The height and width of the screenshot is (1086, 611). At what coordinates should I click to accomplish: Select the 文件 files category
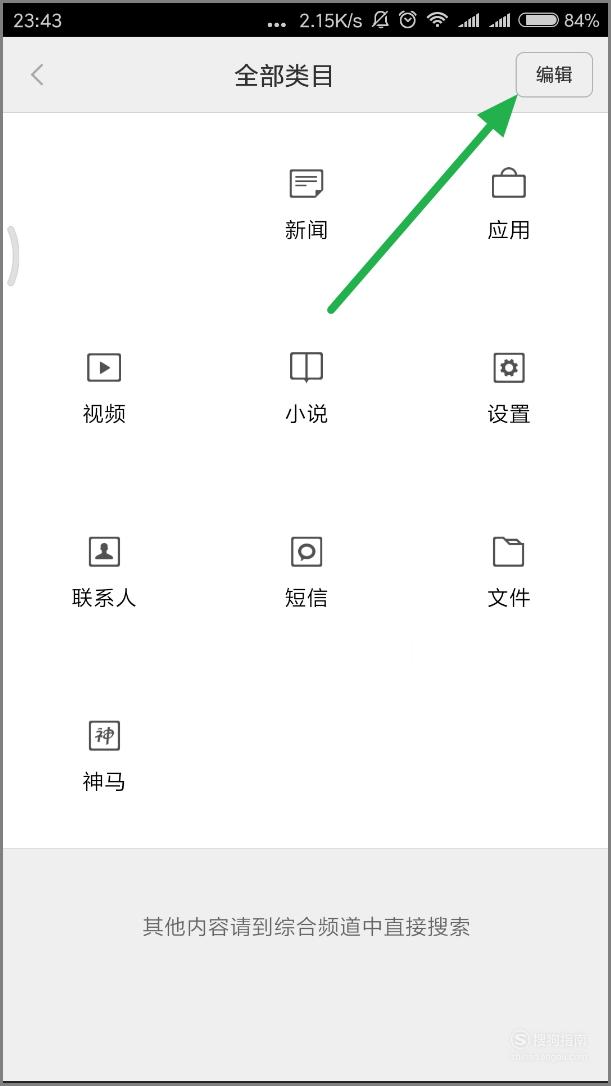(508, 572)
